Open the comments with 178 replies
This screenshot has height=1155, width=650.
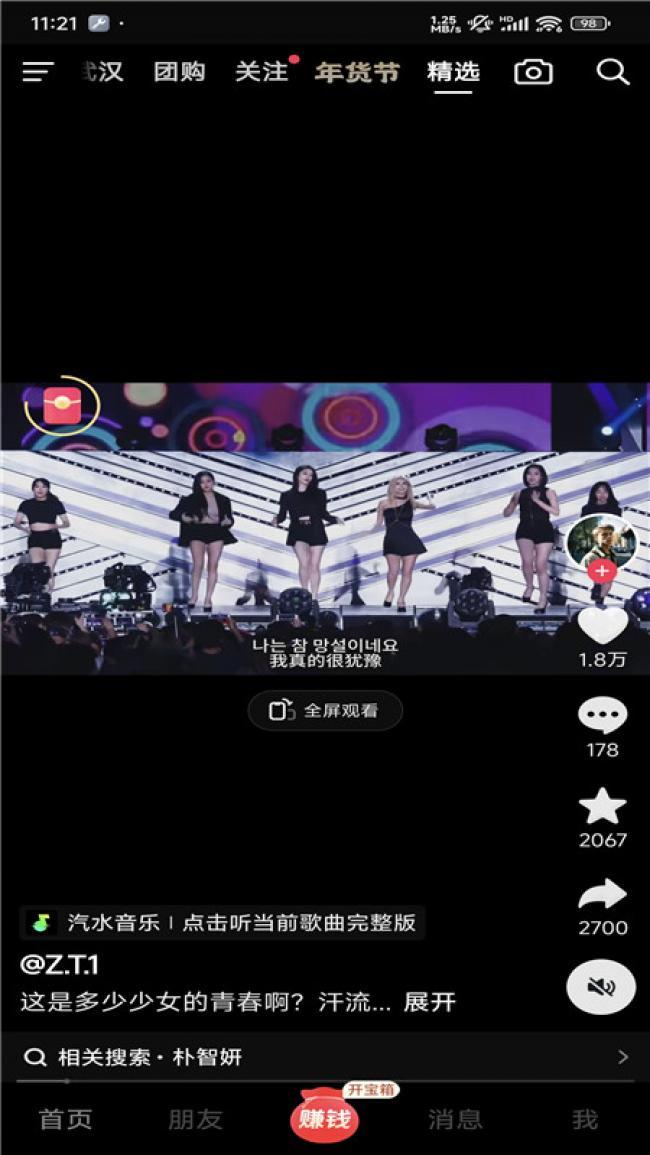(602, 716)
